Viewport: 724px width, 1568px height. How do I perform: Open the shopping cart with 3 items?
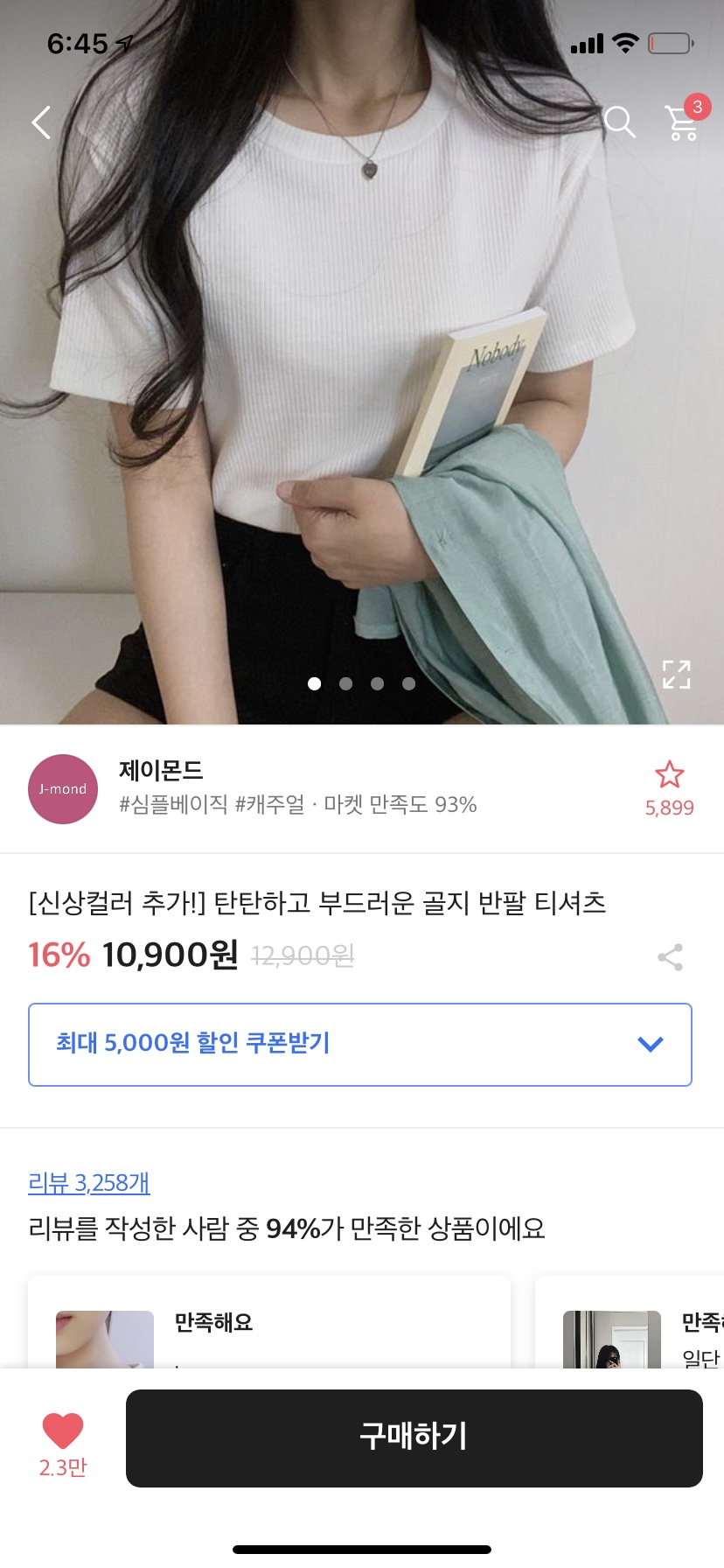pos(682,122)
